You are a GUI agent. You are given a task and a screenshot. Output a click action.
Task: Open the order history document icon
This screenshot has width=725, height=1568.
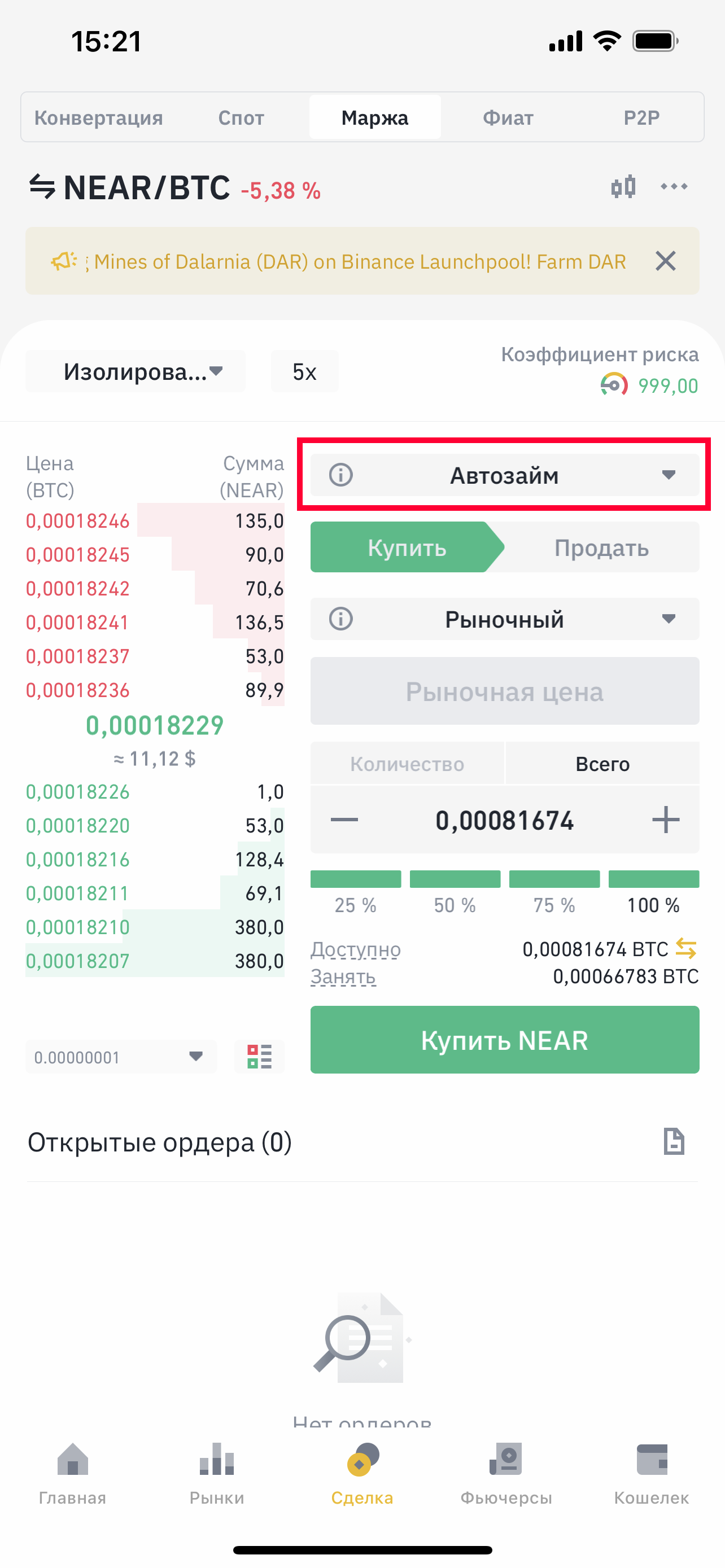(674, 1141)
